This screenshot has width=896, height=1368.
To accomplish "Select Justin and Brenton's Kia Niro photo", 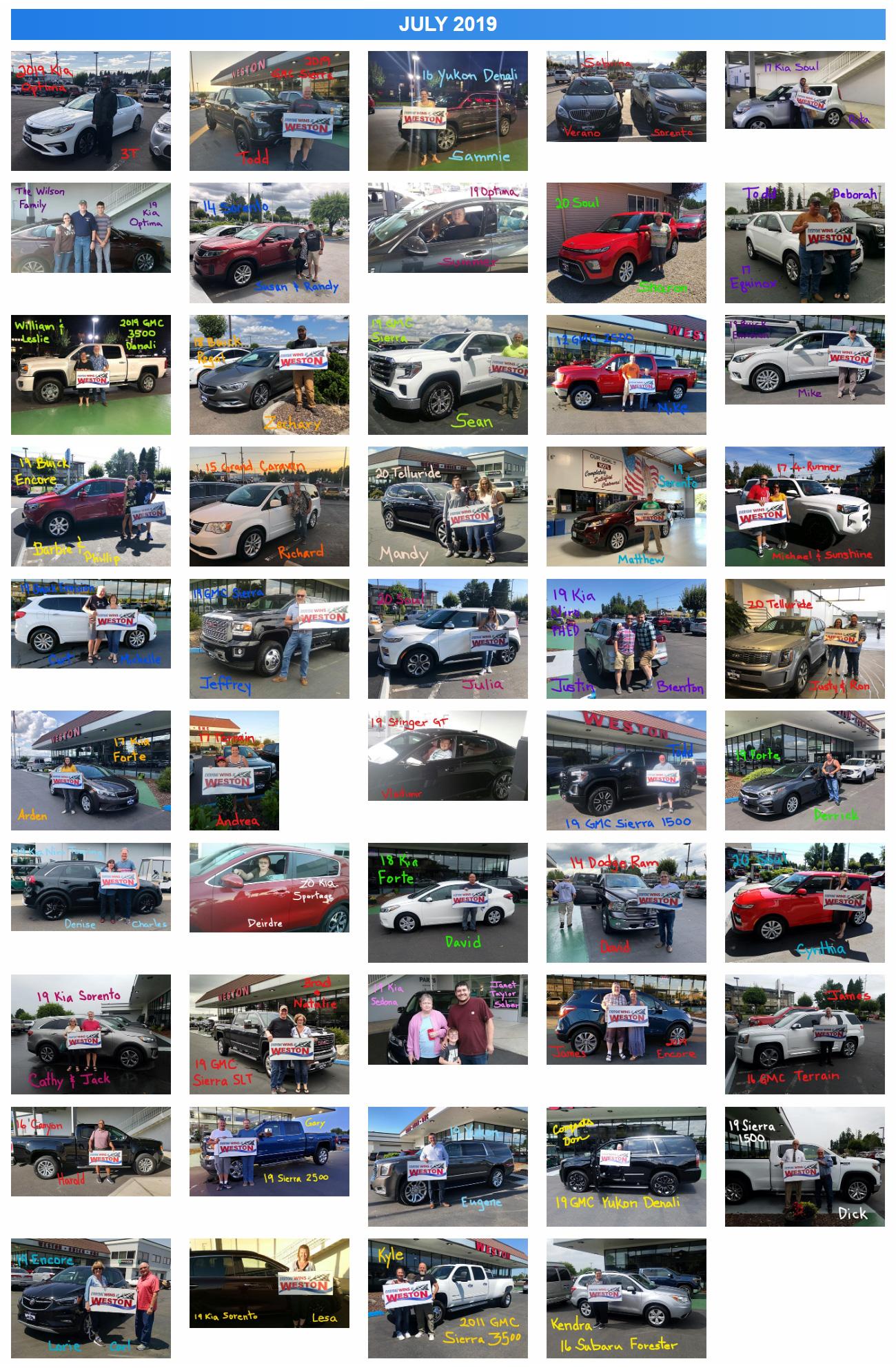I will click(x=626, y=639).
